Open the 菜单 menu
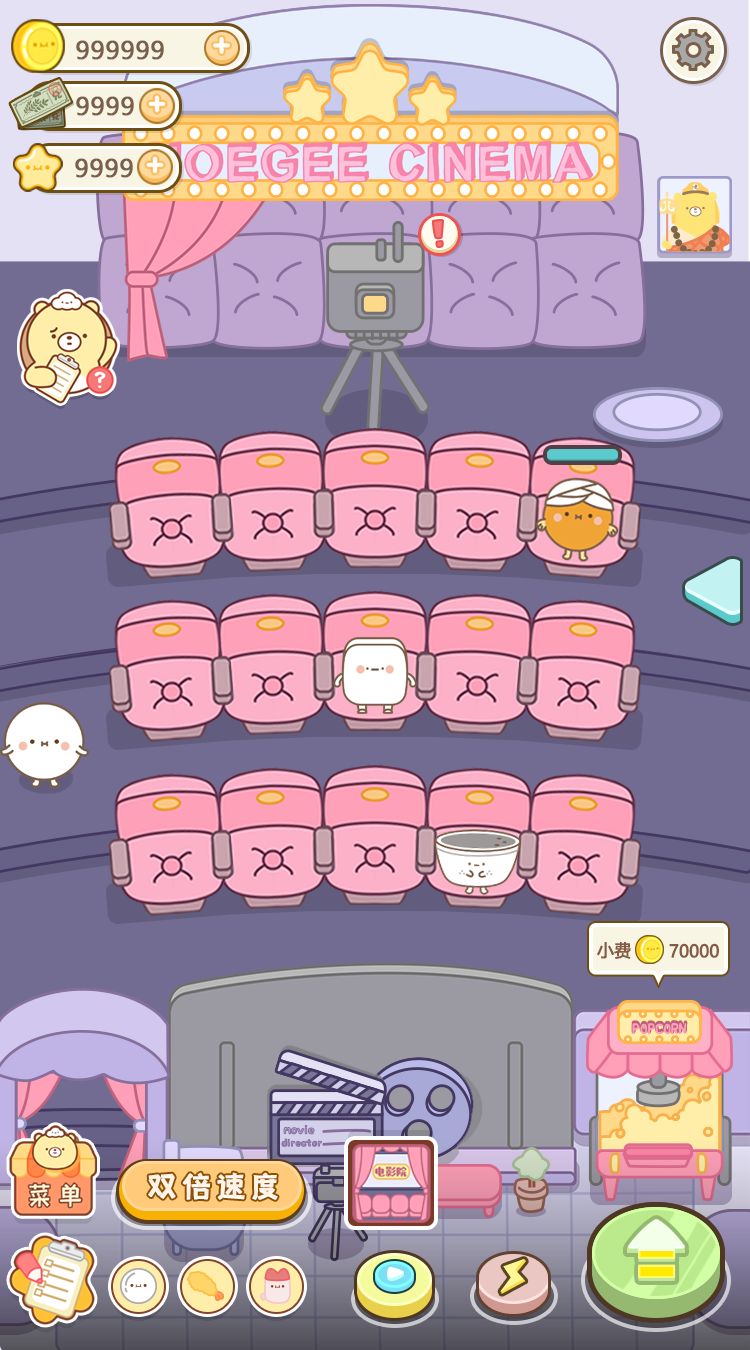The height and width of the screenshot is (1350, 750). point(54,1175)
